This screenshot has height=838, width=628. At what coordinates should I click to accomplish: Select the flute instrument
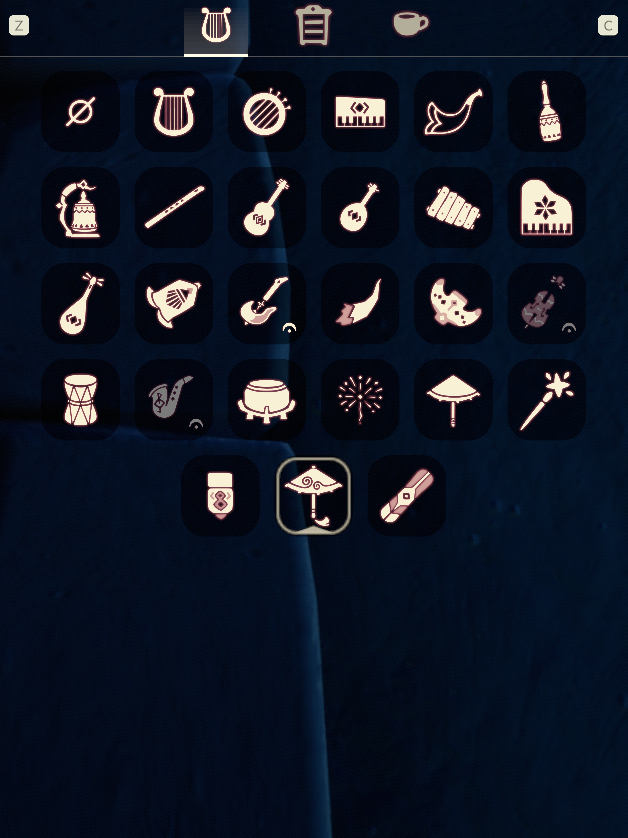[x=173, y=208]
